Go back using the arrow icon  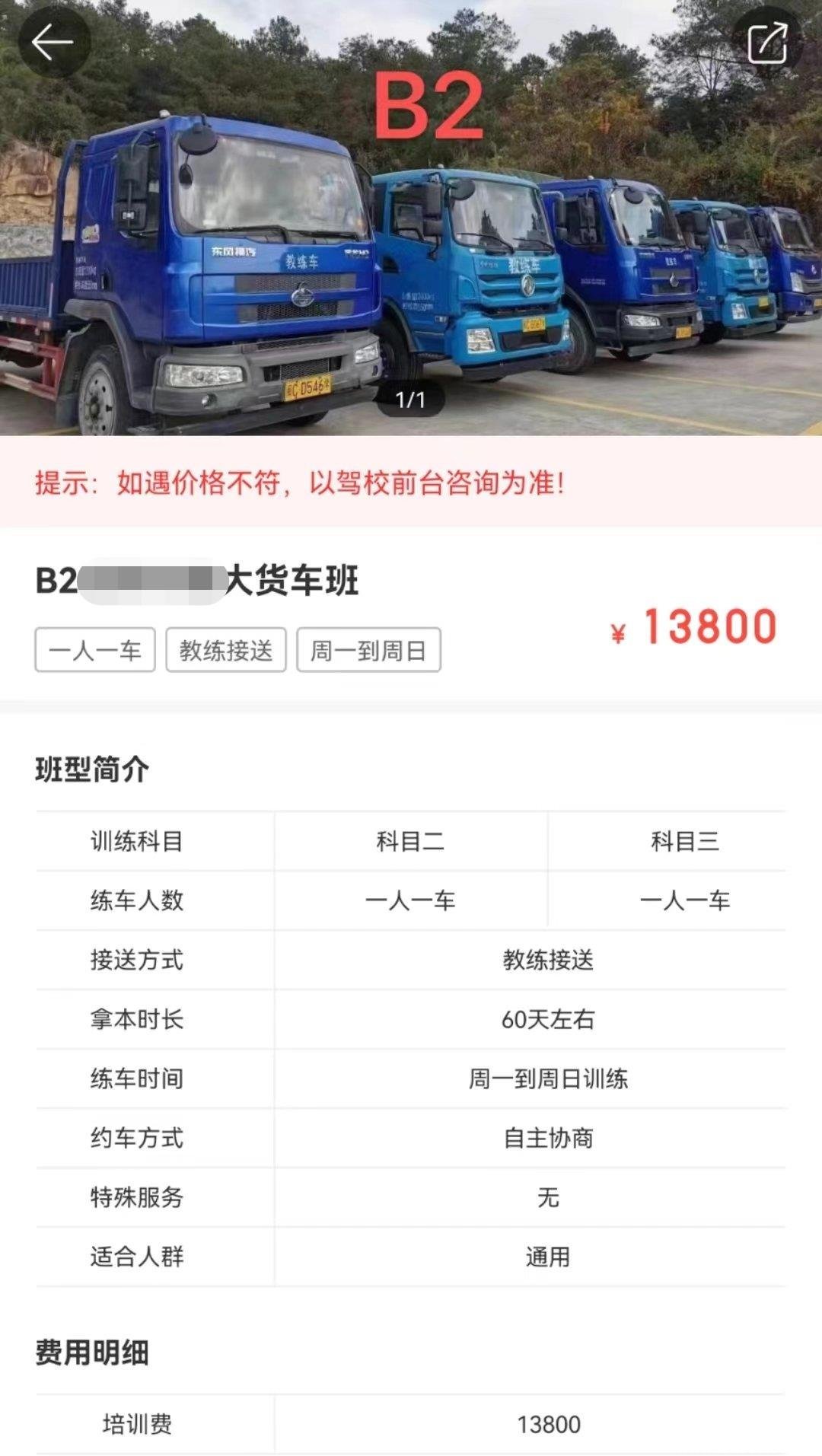click(53, 41)
